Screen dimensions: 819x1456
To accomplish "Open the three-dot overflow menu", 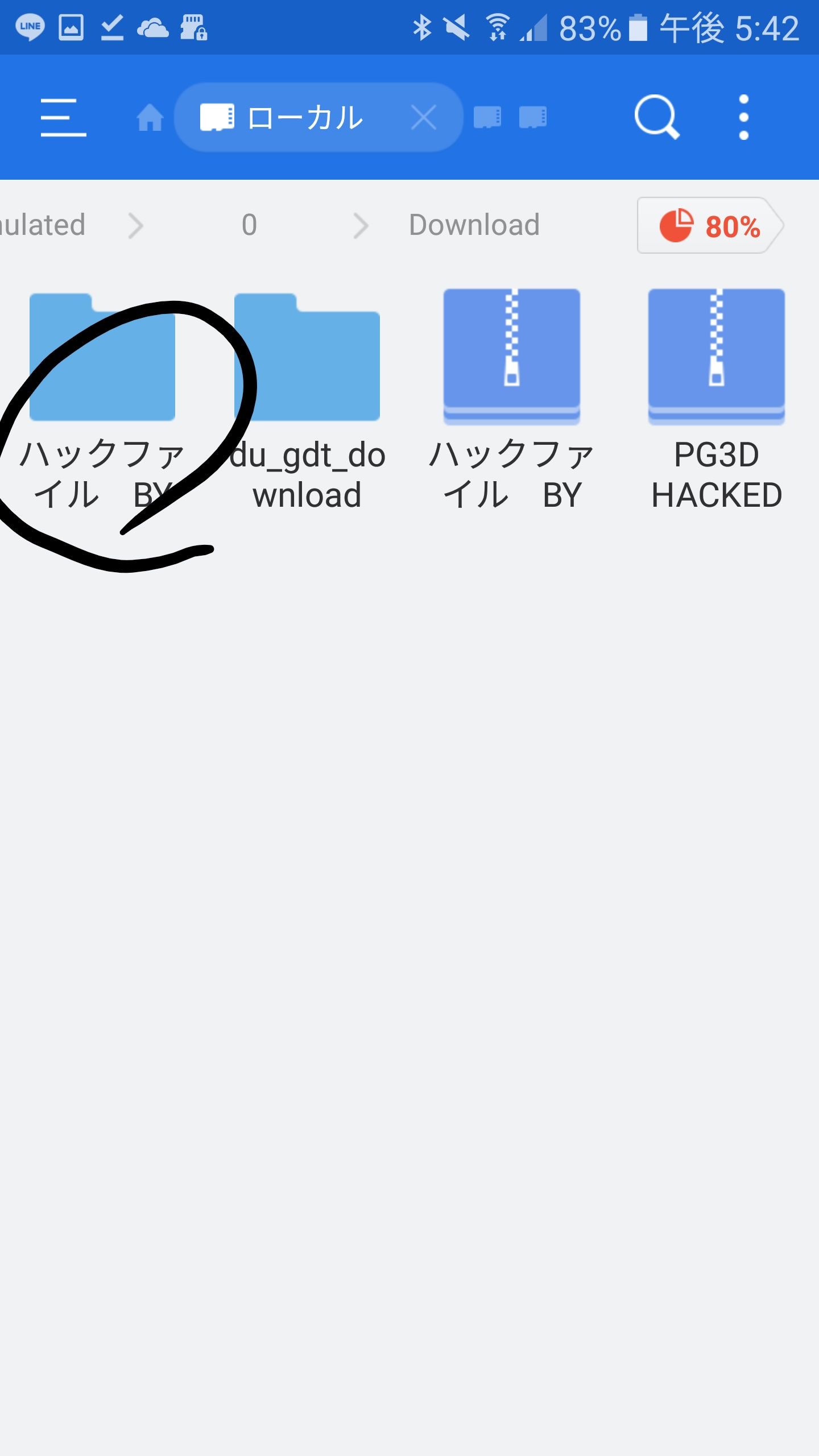I will tap(743, 117).
